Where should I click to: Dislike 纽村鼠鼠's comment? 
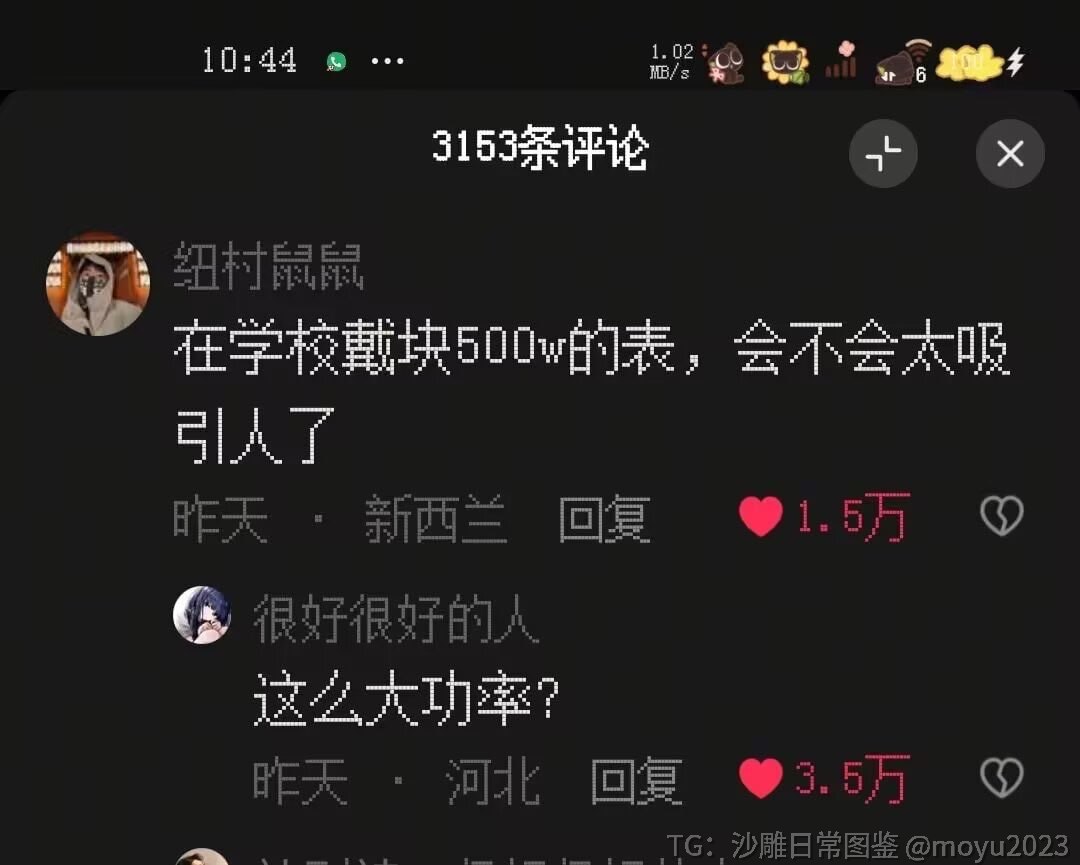point(1000,517)
